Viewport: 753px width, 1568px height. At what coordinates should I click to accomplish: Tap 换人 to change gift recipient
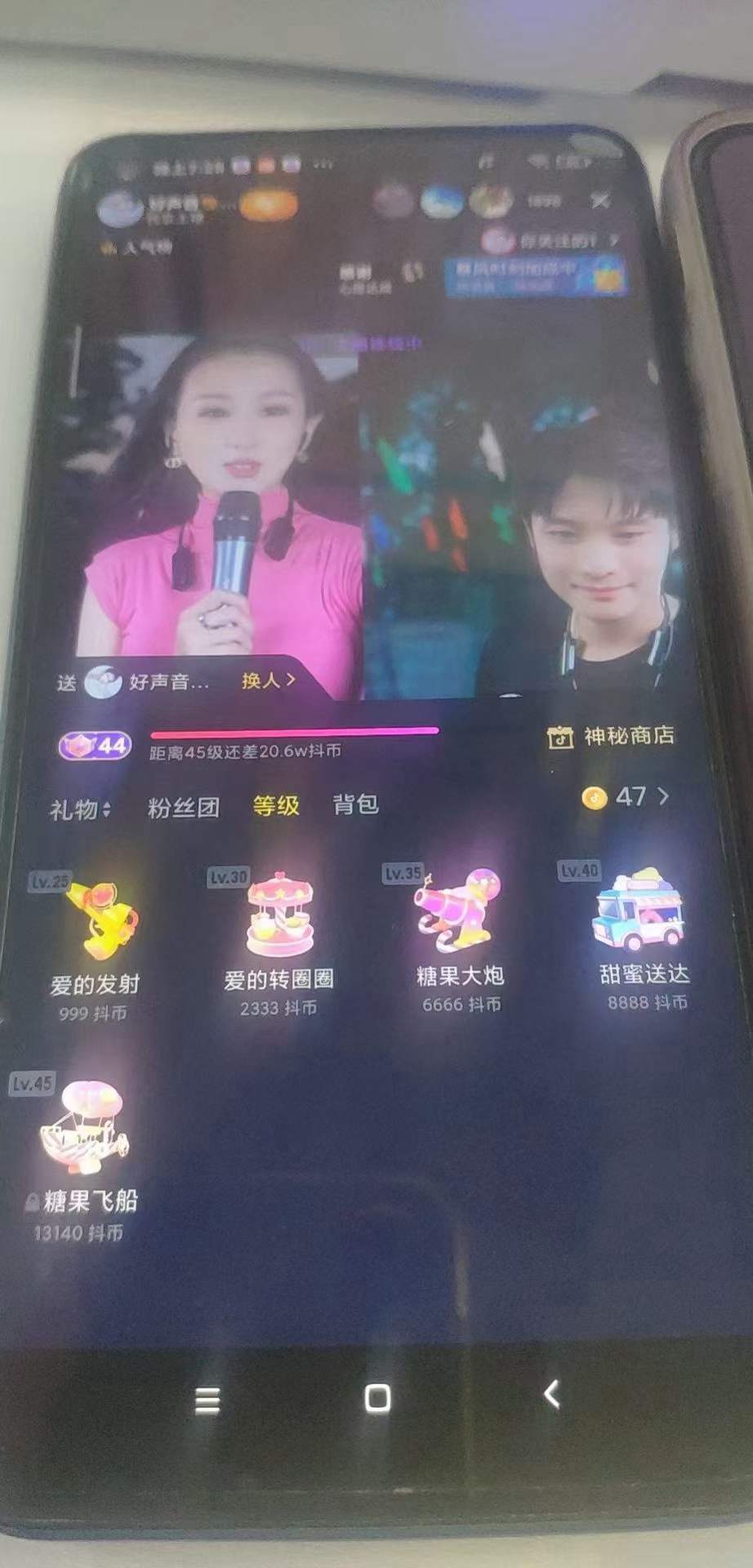coord(268,680)
